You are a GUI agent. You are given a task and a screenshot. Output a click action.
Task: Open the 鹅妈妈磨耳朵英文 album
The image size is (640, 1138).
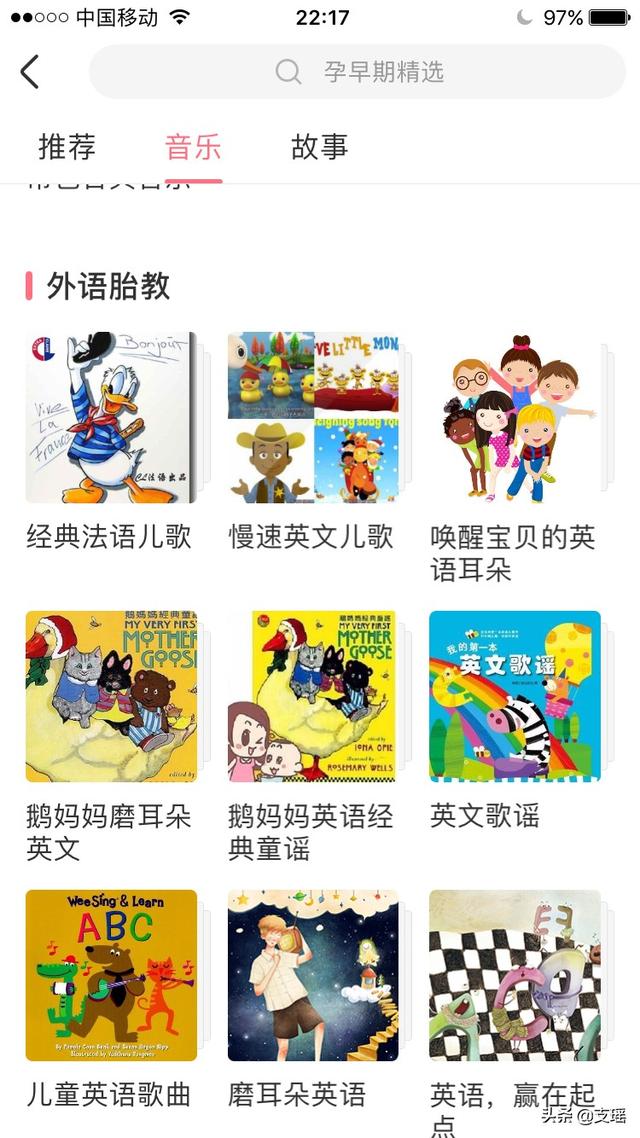point(111,696)
